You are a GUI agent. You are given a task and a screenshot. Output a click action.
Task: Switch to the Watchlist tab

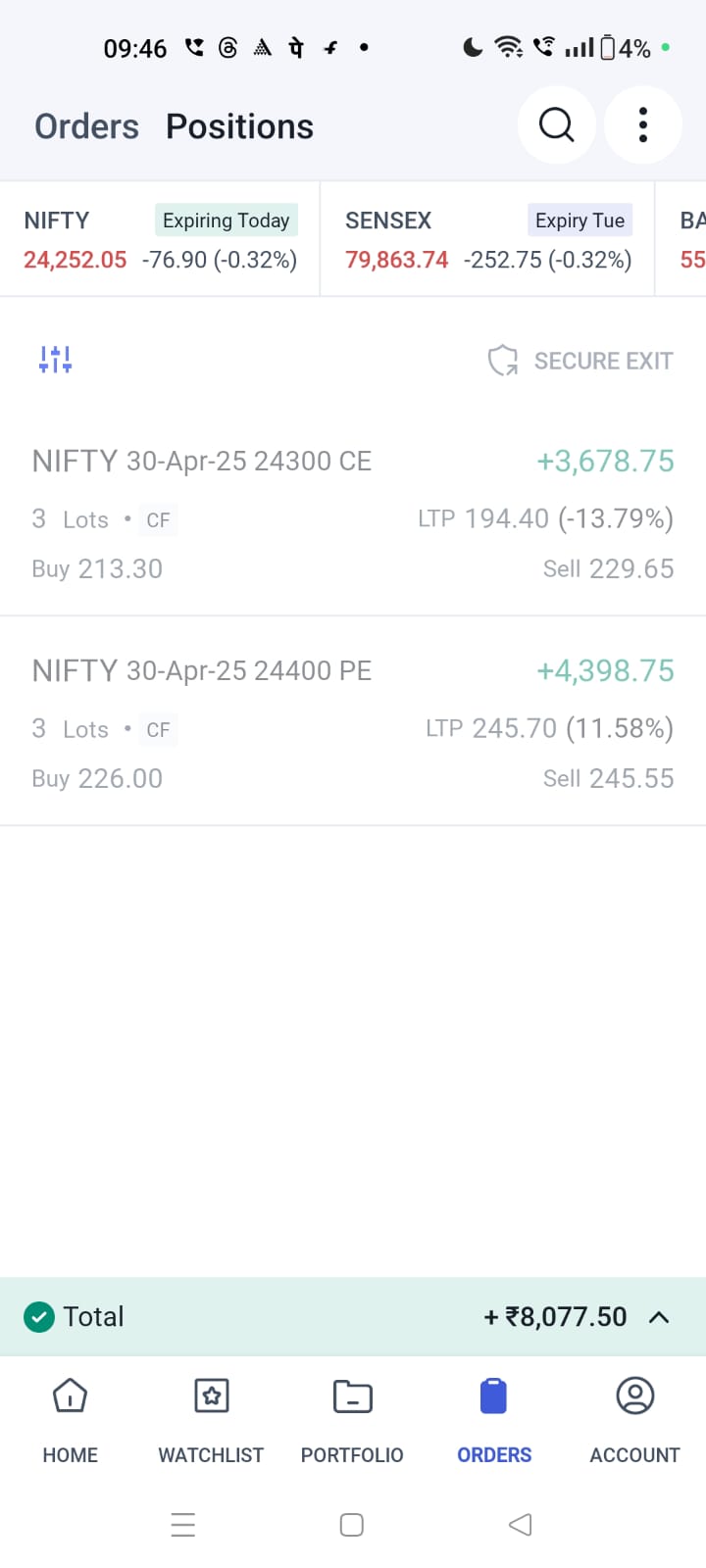pyautogui.click(x=211, y=1420)
